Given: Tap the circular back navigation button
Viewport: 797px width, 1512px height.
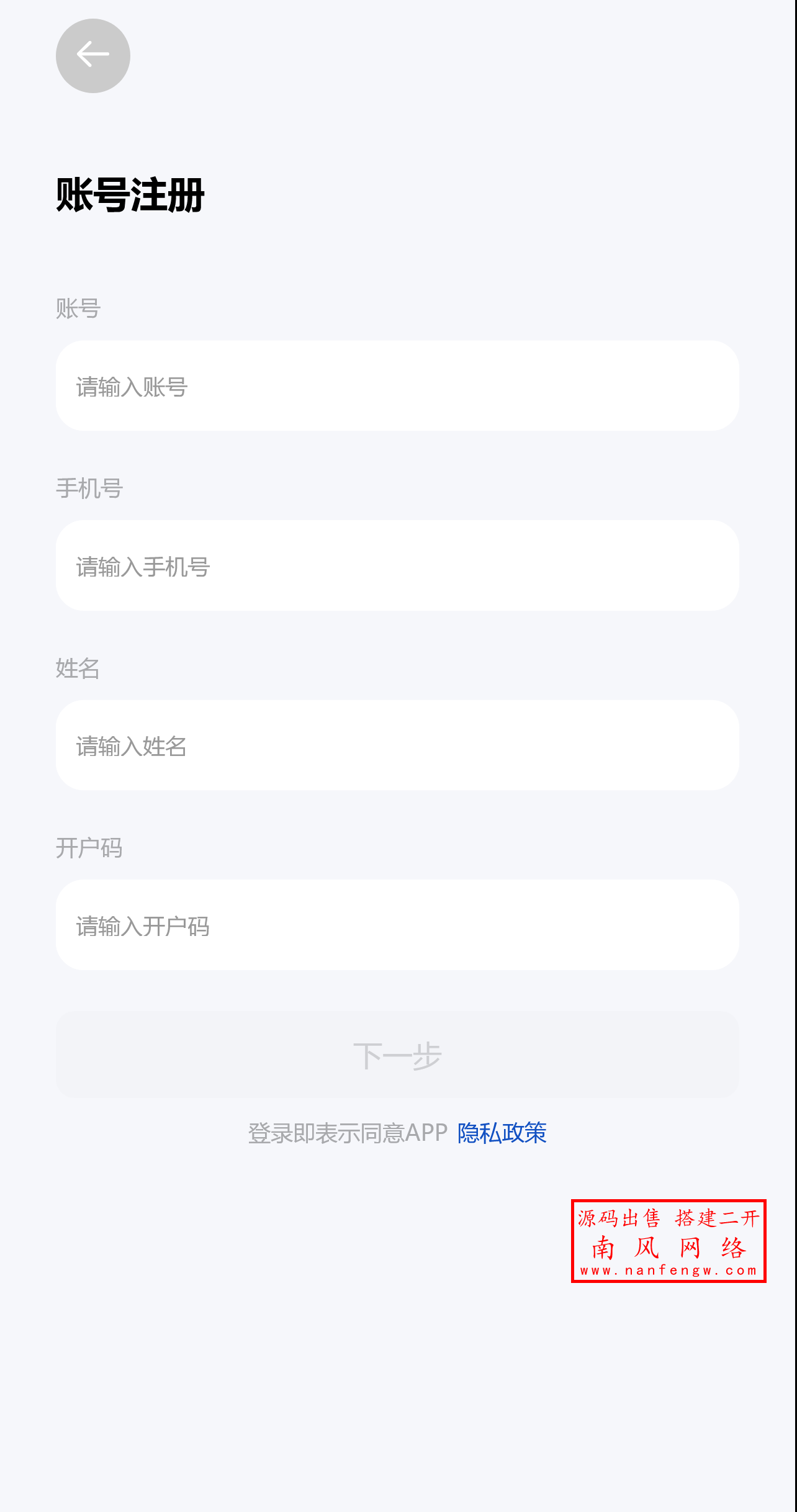Looking at the screenshot, I should pyautogui.click(x=92, y=55).
